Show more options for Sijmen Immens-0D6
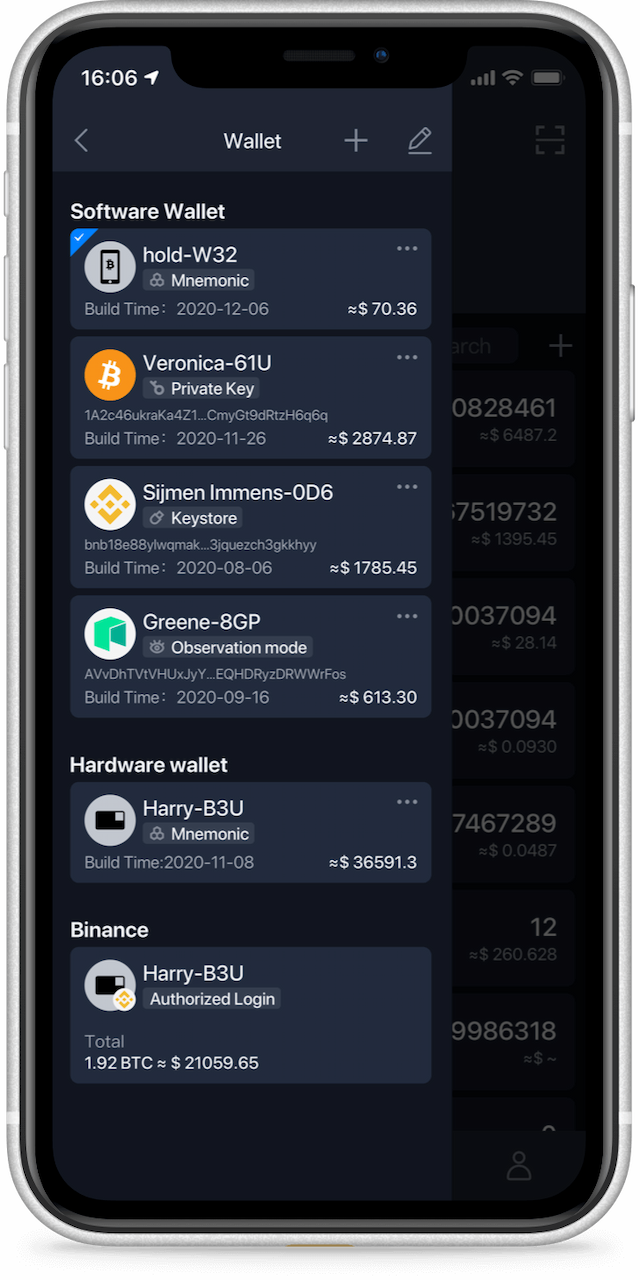640x1280 pixels. click(x=407, y=487)
